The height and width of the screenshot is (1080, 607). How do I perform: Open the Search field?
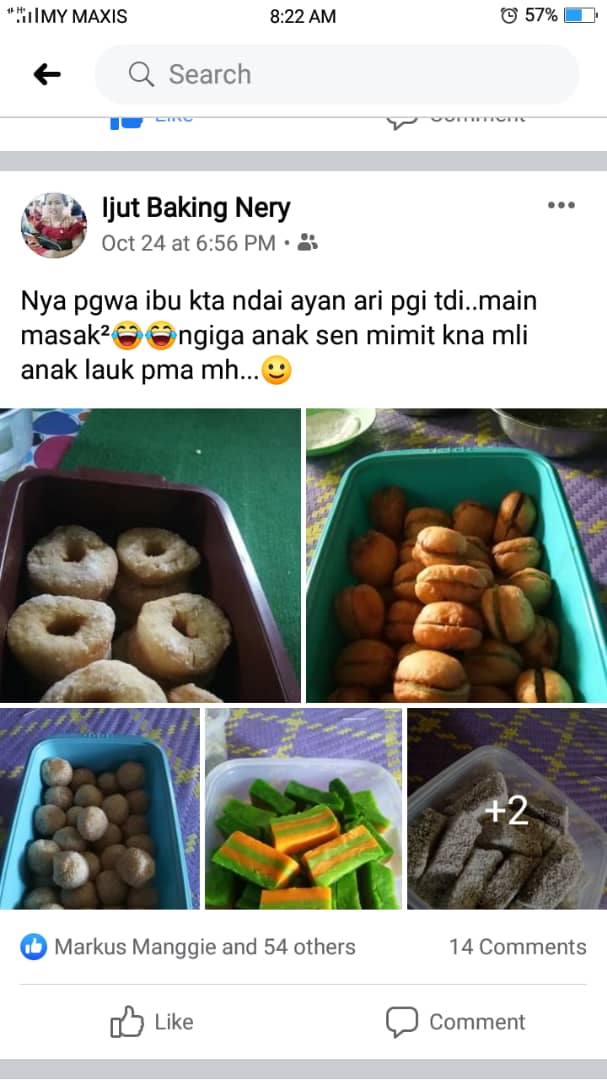pyautogui.click(x=337, y=74)
